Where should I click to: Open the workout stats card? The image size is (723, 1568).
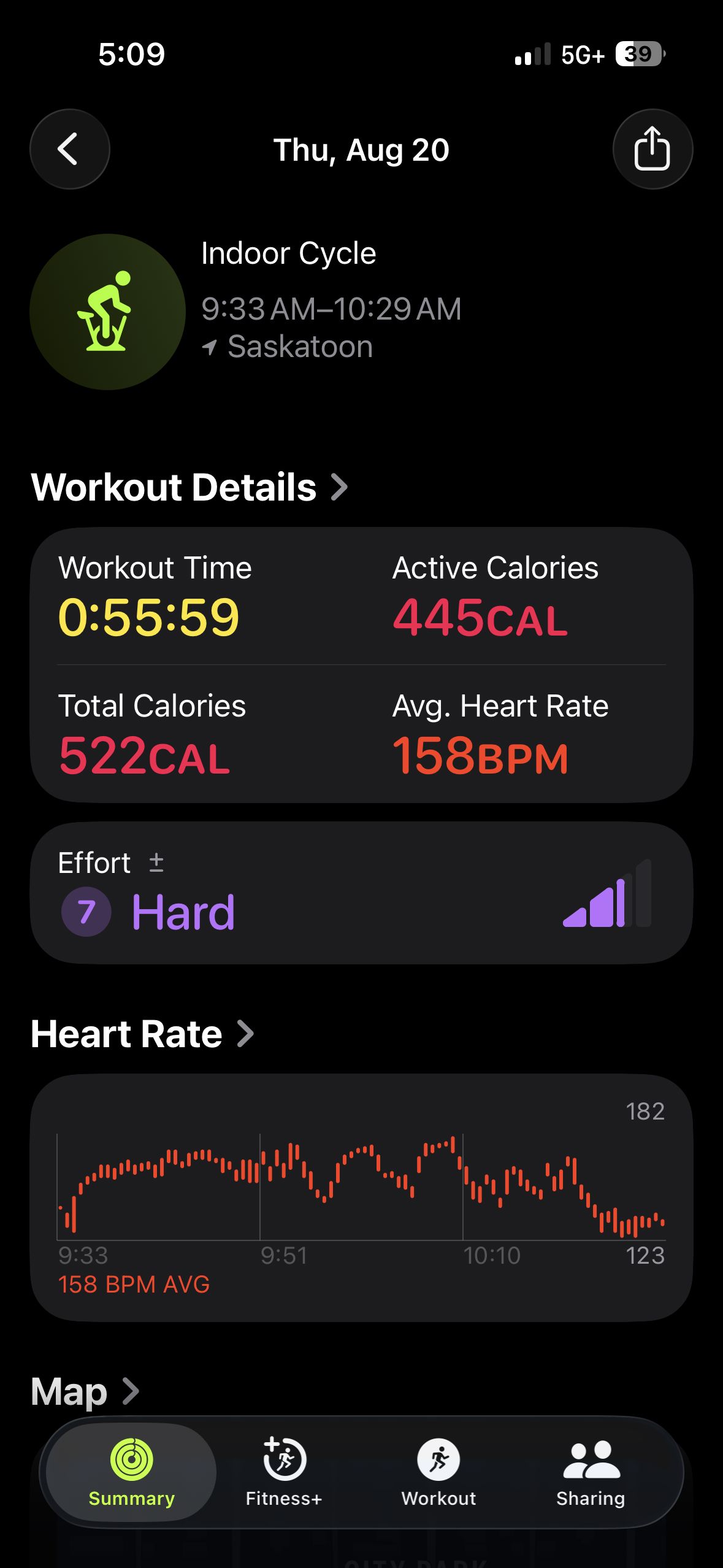pyautogui.click(x=361, y=665)
